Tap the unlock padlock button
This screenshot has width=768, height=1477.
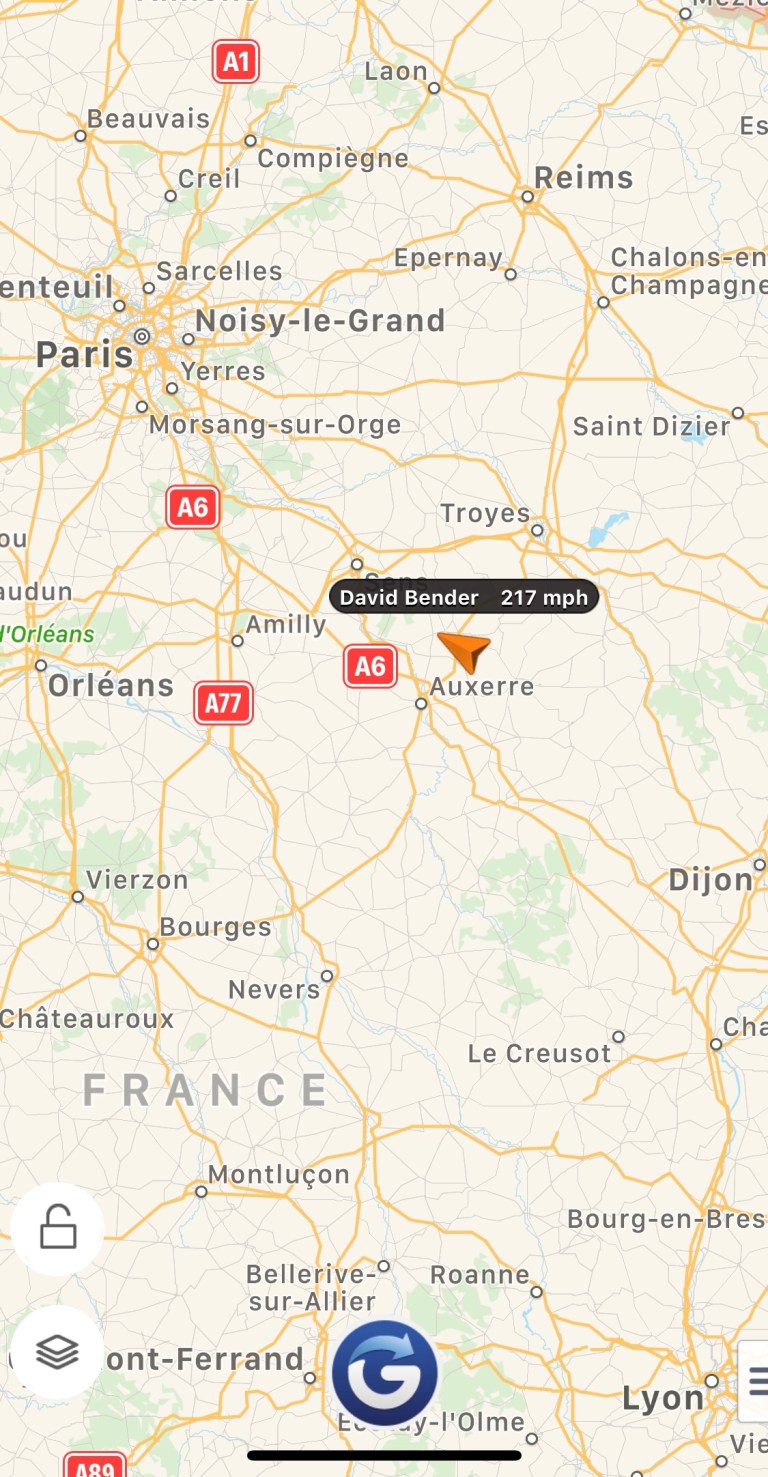point(57,1228)
